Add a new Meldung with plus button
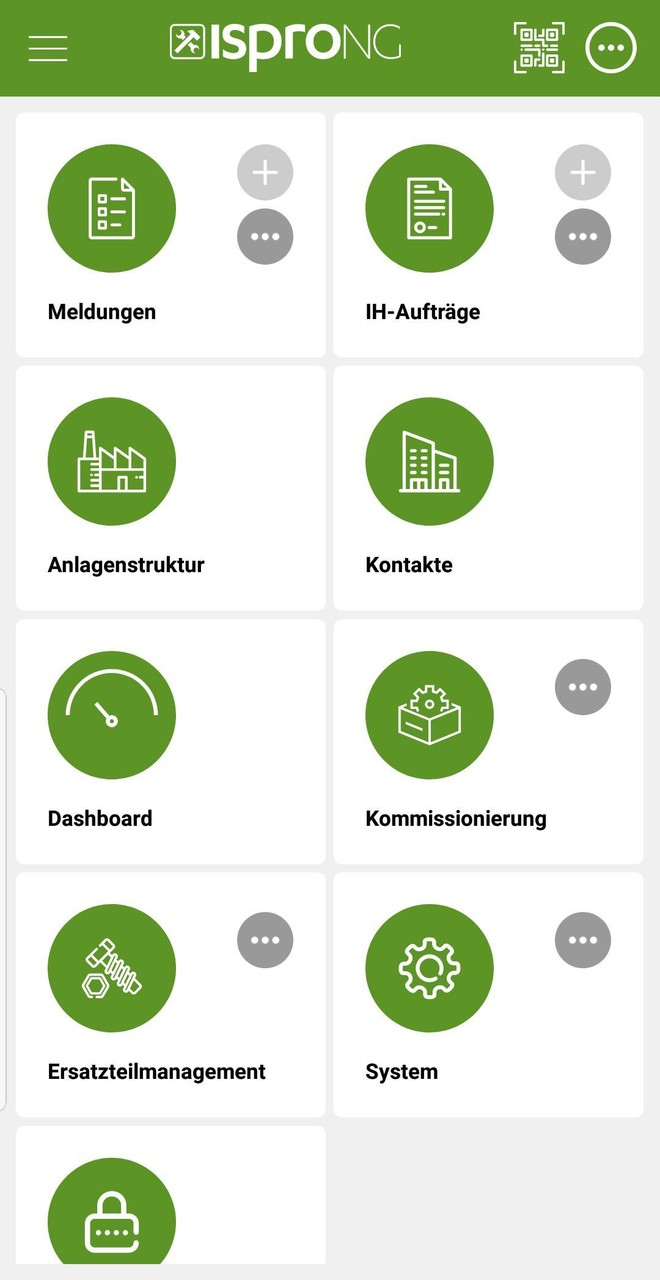The width and height of the screenshot is (660, 1280). (265, 173)
